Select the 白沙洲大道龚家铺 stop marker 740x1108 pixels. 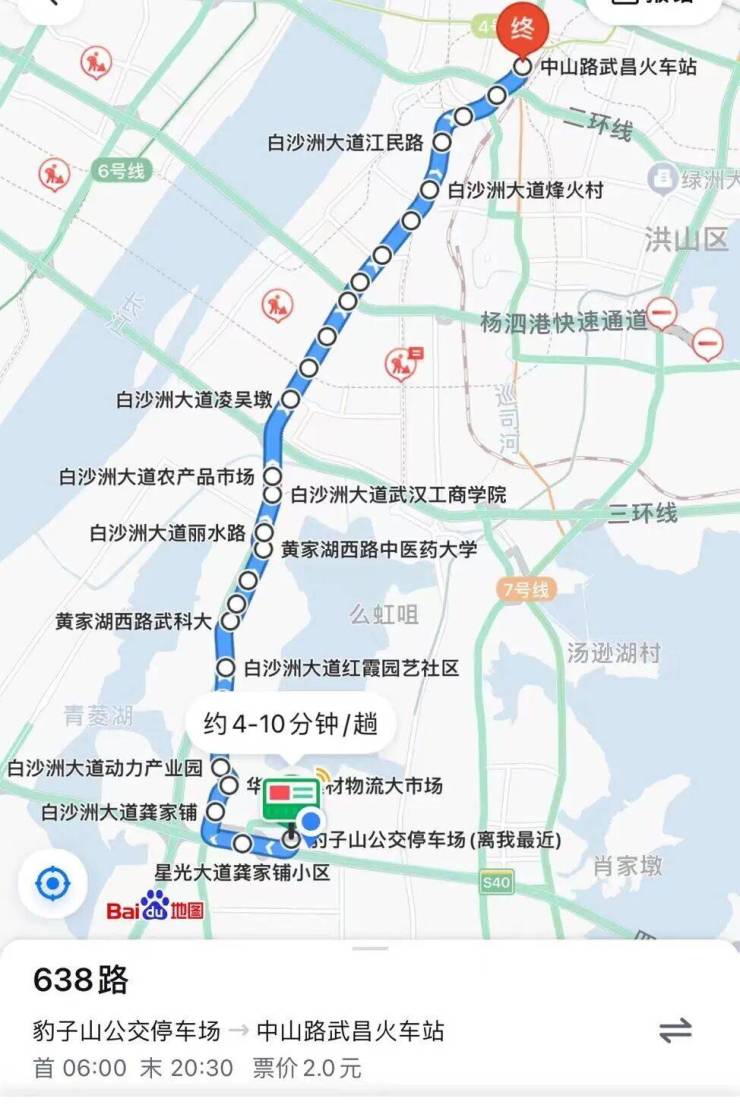(214, 810)
